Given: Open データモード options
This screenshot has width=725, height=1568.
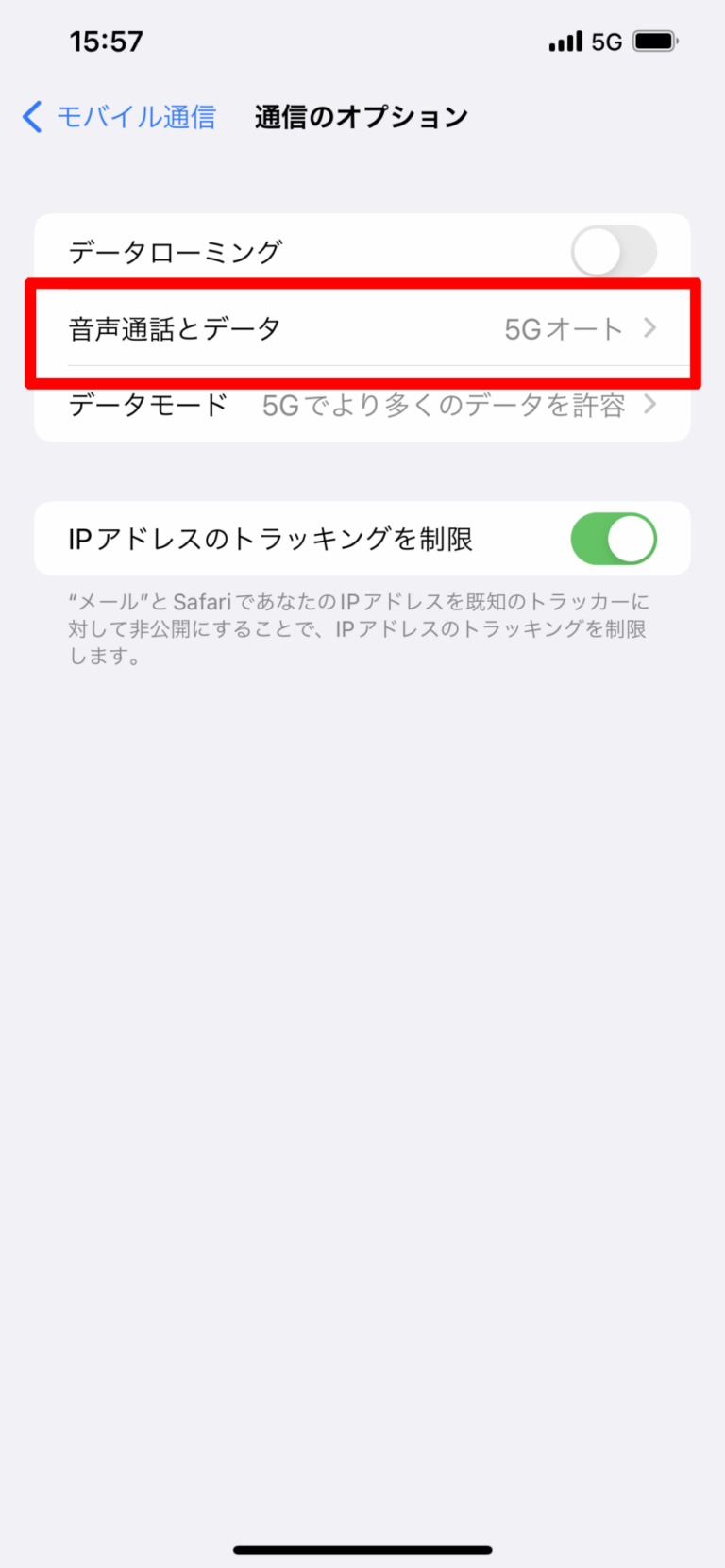Looking at the screenshot, I should pos(283,404).
